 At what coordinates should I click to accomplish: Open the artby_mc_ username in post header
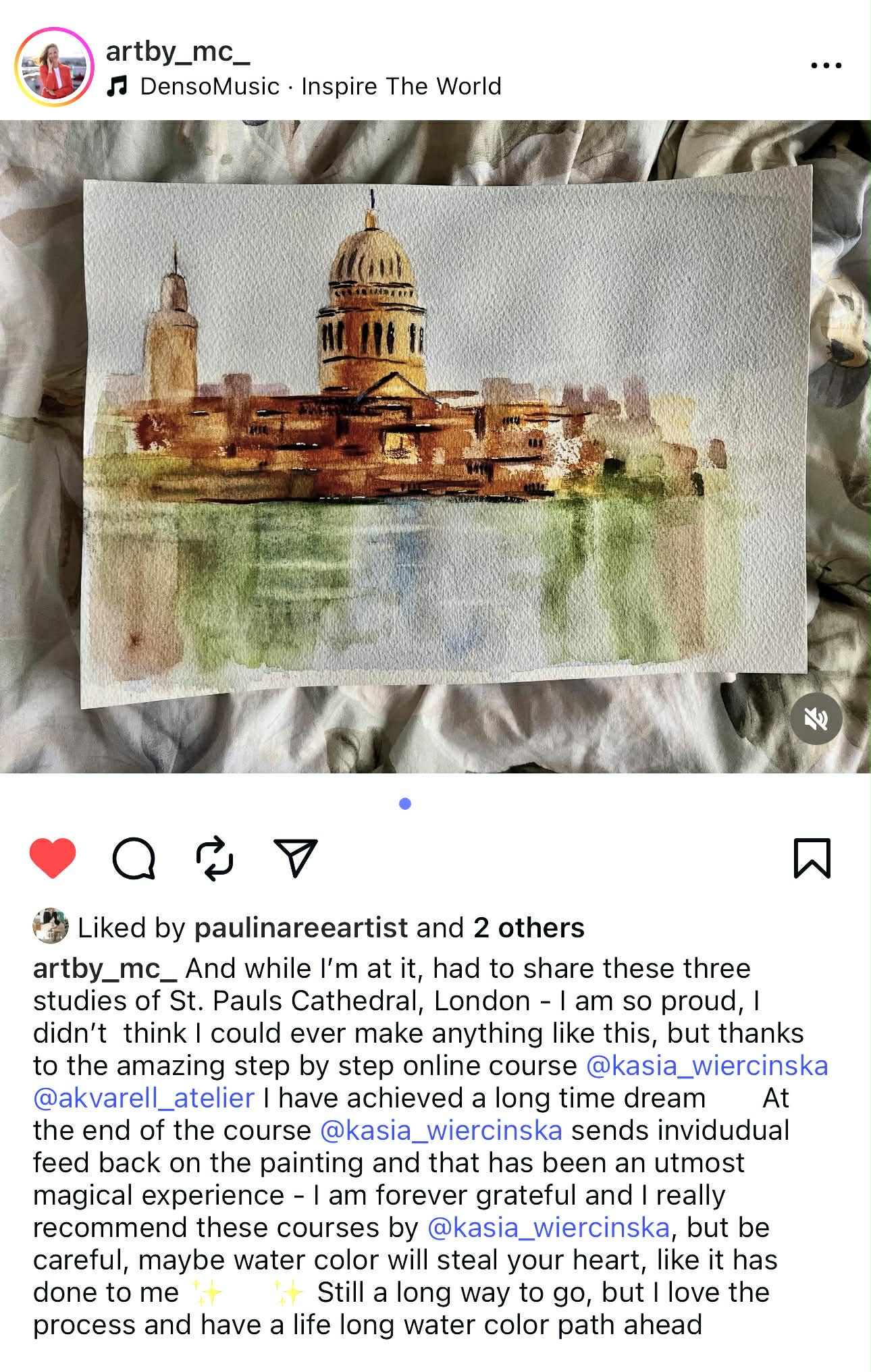coord(178,51)
